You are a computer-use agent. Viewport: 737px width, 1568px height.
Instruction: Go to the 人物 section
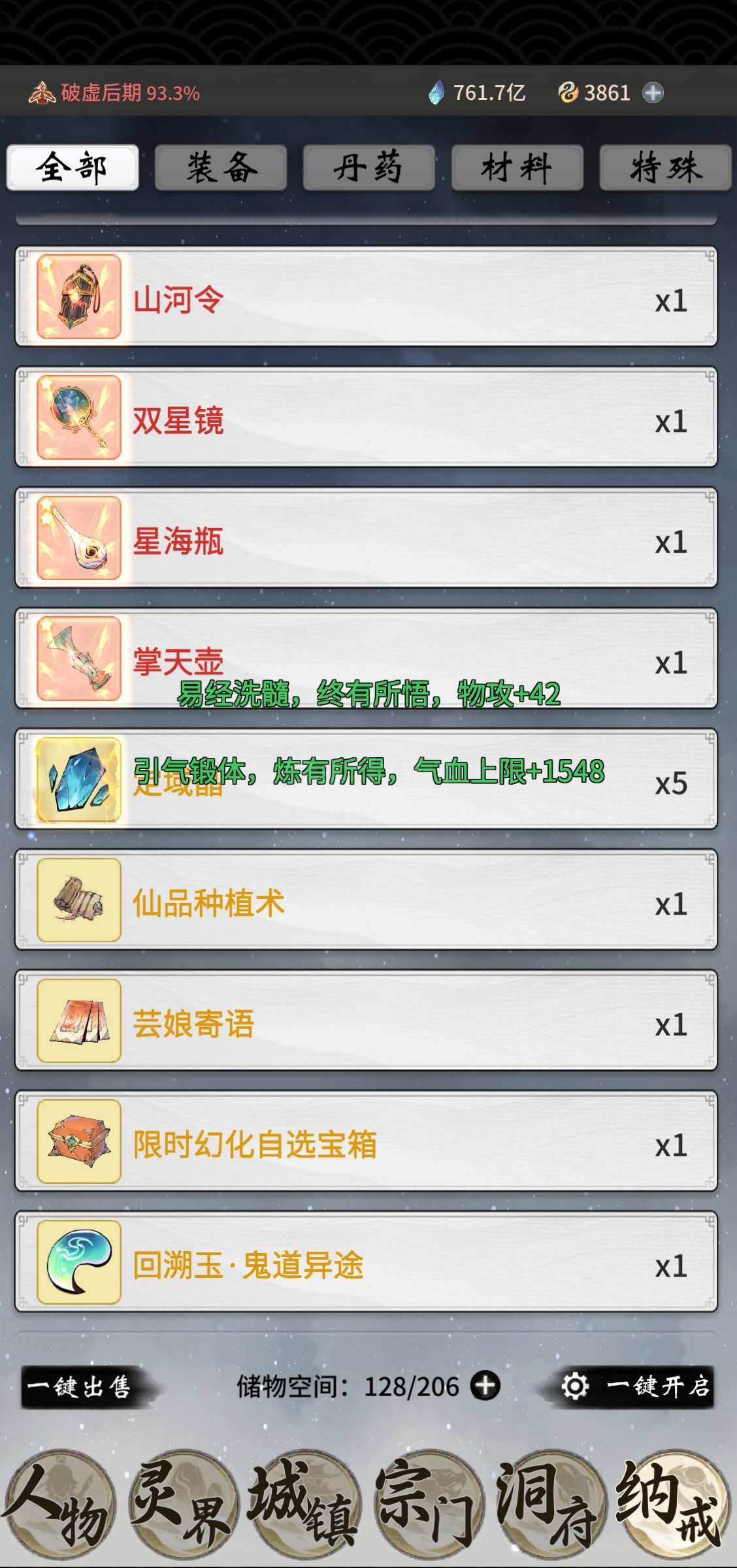59,1504
